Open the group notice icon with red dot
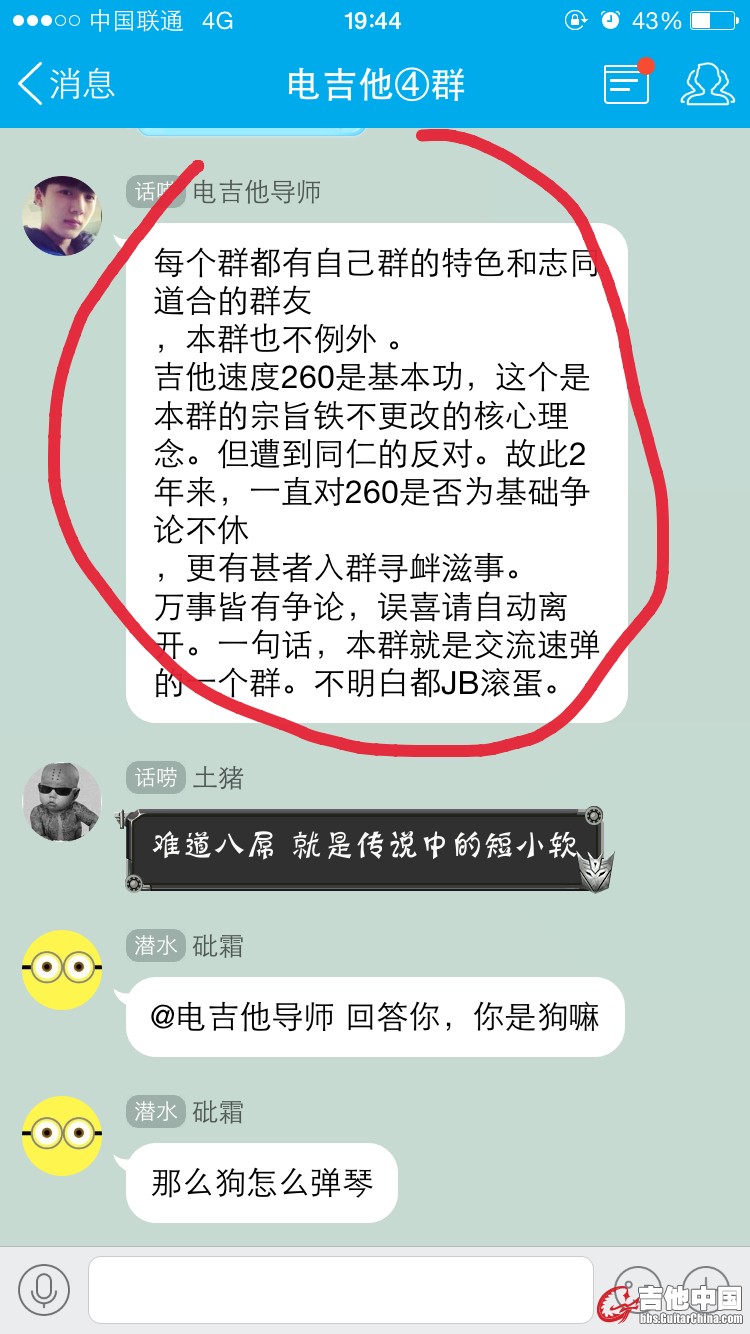Screen dimensions: 750x1334 pyautogui.click(x=627, y=84)
